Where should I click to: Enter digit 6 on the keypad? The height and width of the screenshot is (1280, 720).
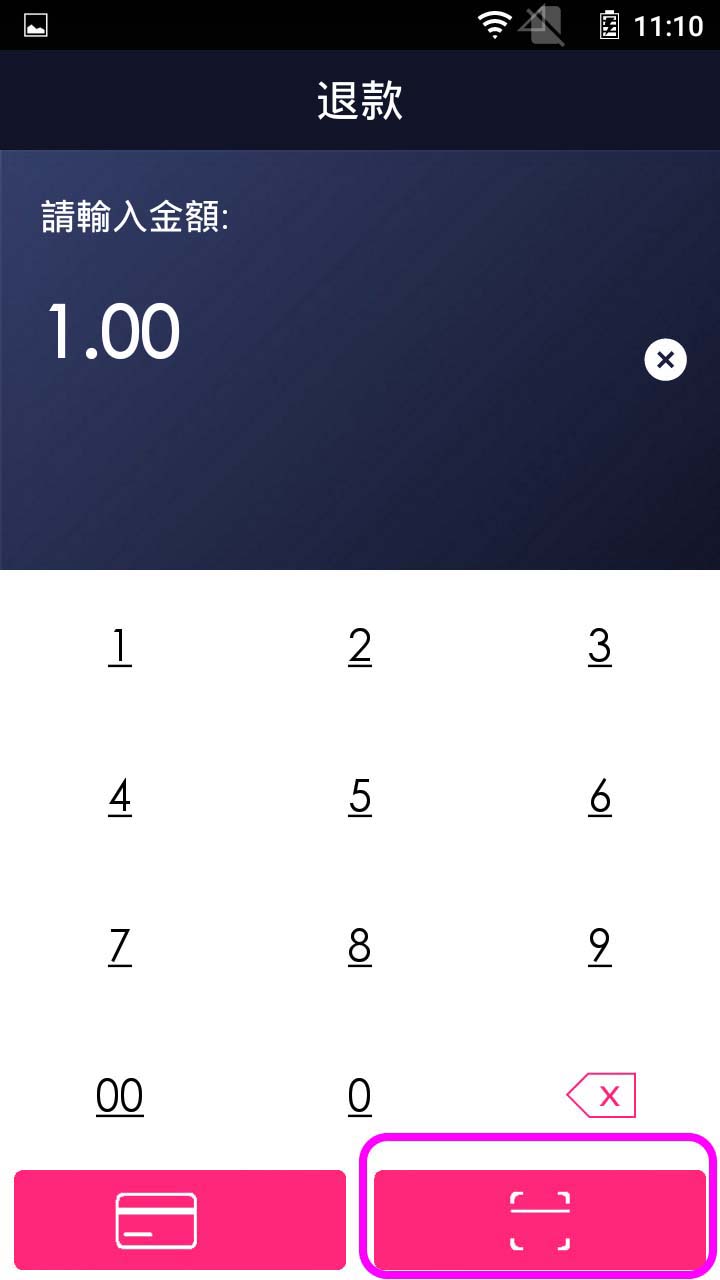[x=600, y=797]
